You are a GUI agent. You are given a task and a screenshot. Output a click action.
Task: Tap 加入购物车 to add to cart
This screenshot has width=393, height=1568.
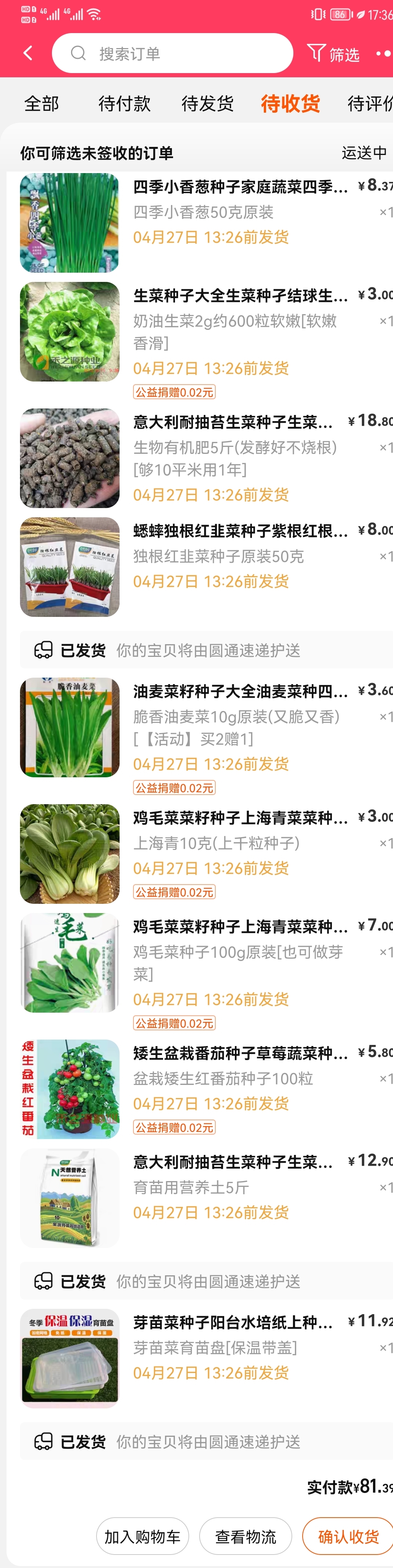click(x=142, y=1537)
